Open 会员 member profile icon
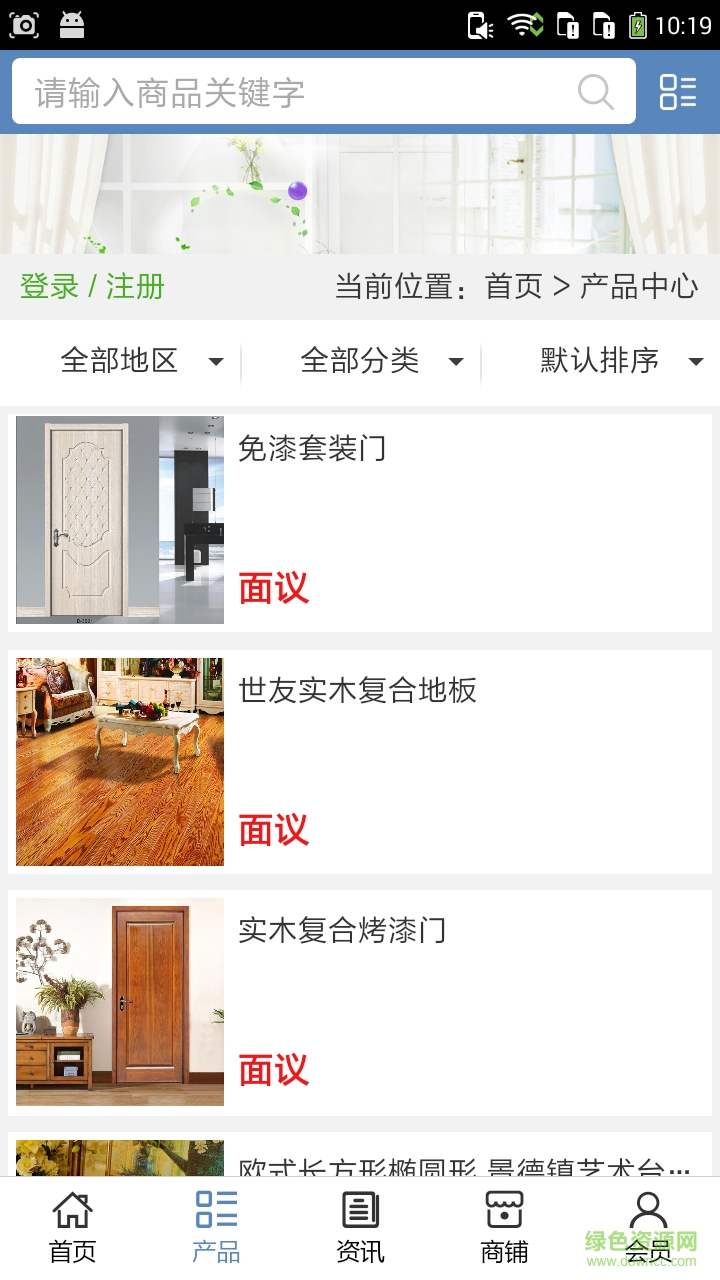The width and height of the screenshot is (720, 1280). point(649,1209)
